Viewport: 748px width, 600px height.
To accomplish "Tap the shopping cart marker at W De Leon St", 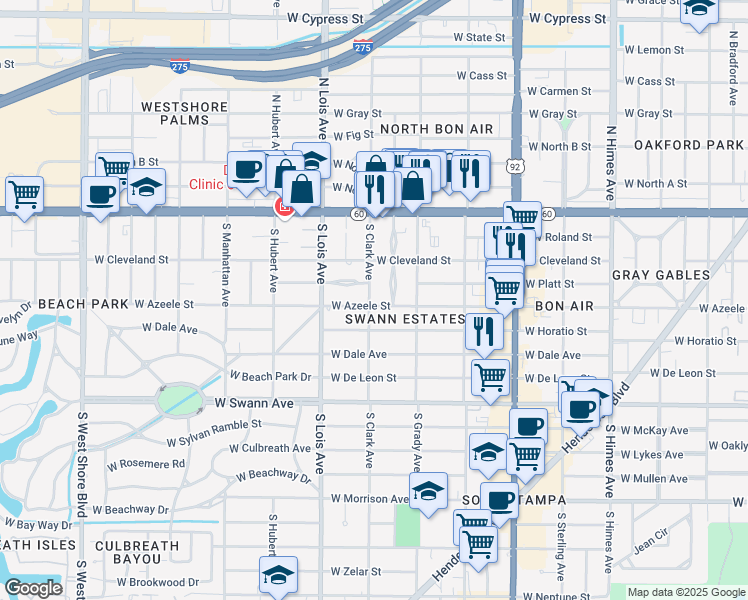I will point(490,379).
